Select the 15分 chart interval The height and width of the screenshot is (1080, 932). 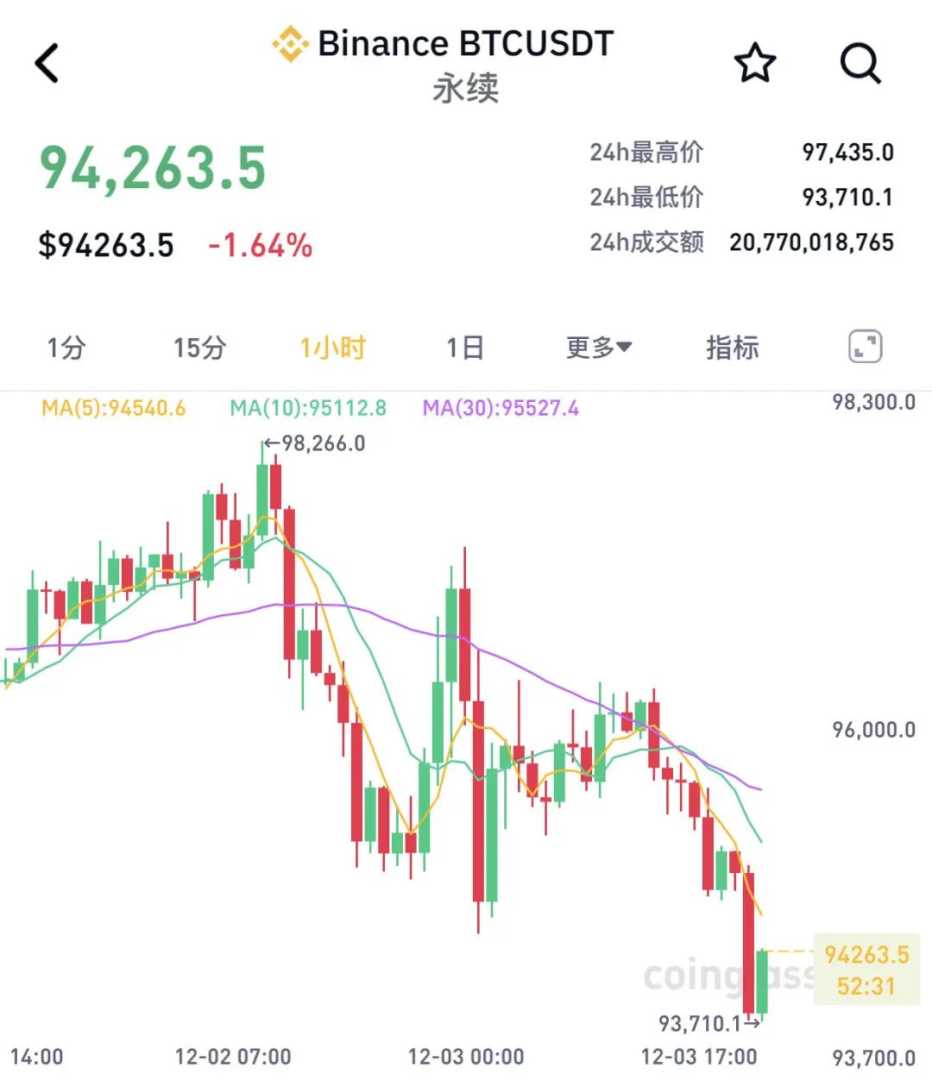click(199, 348)
